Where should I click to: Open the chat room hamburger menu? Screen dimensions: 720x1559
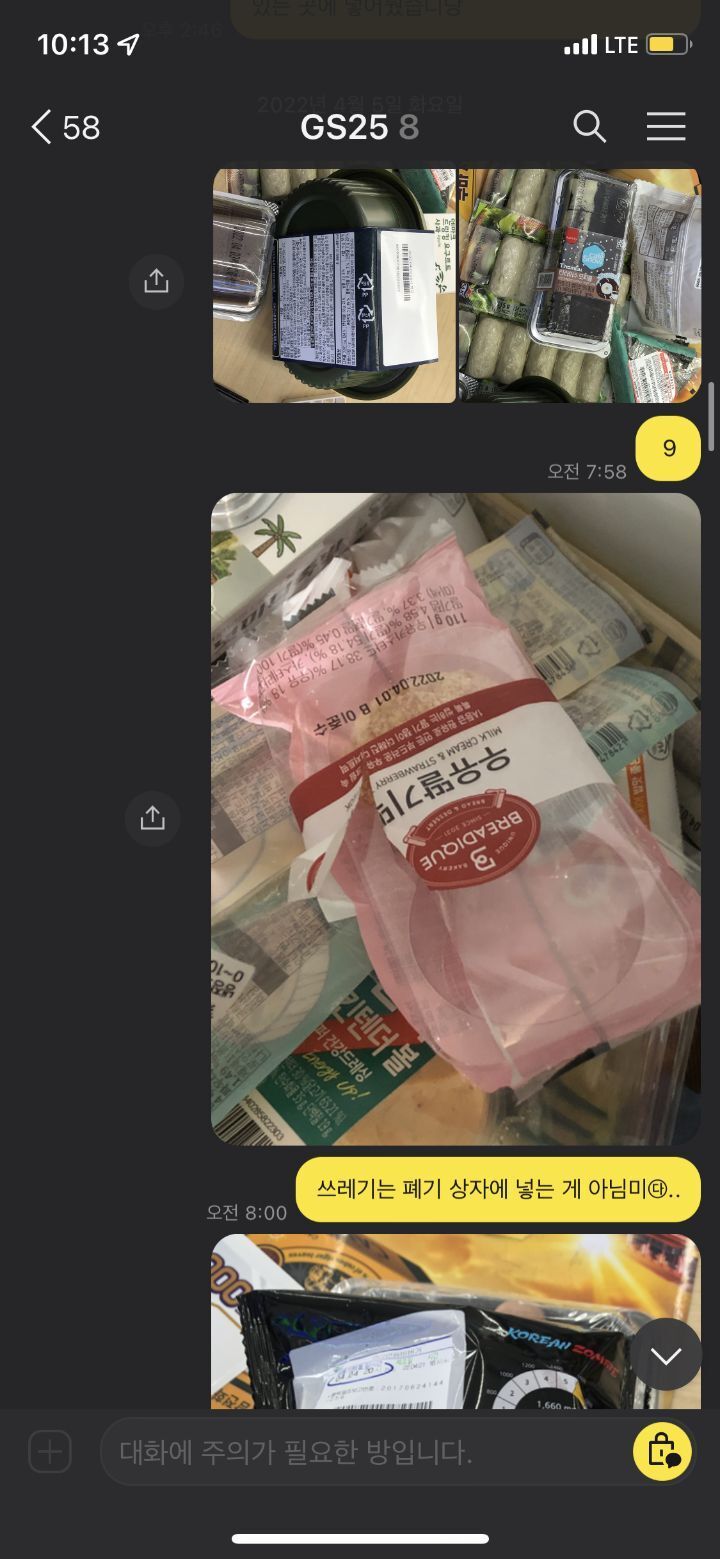(x=665, y=127)
